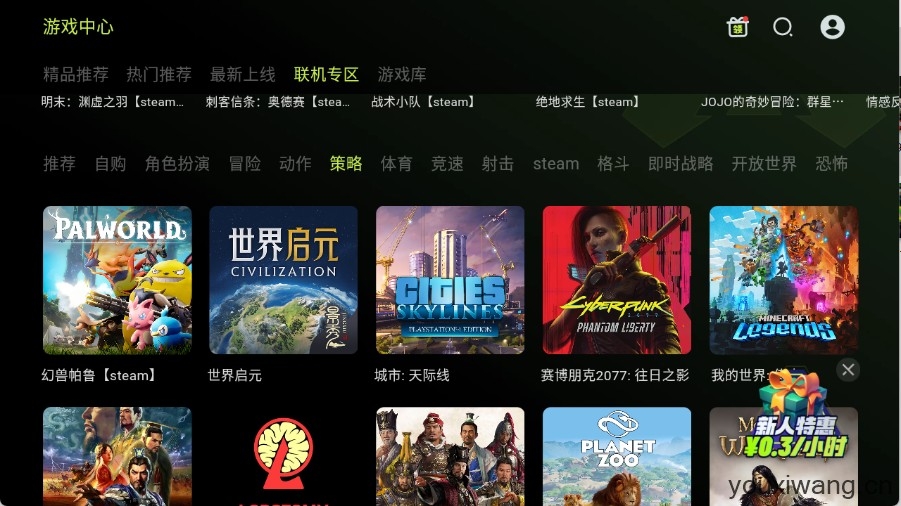Select the 冒险 category
Viewport: 901px width, 506px height.
(245, 163)
